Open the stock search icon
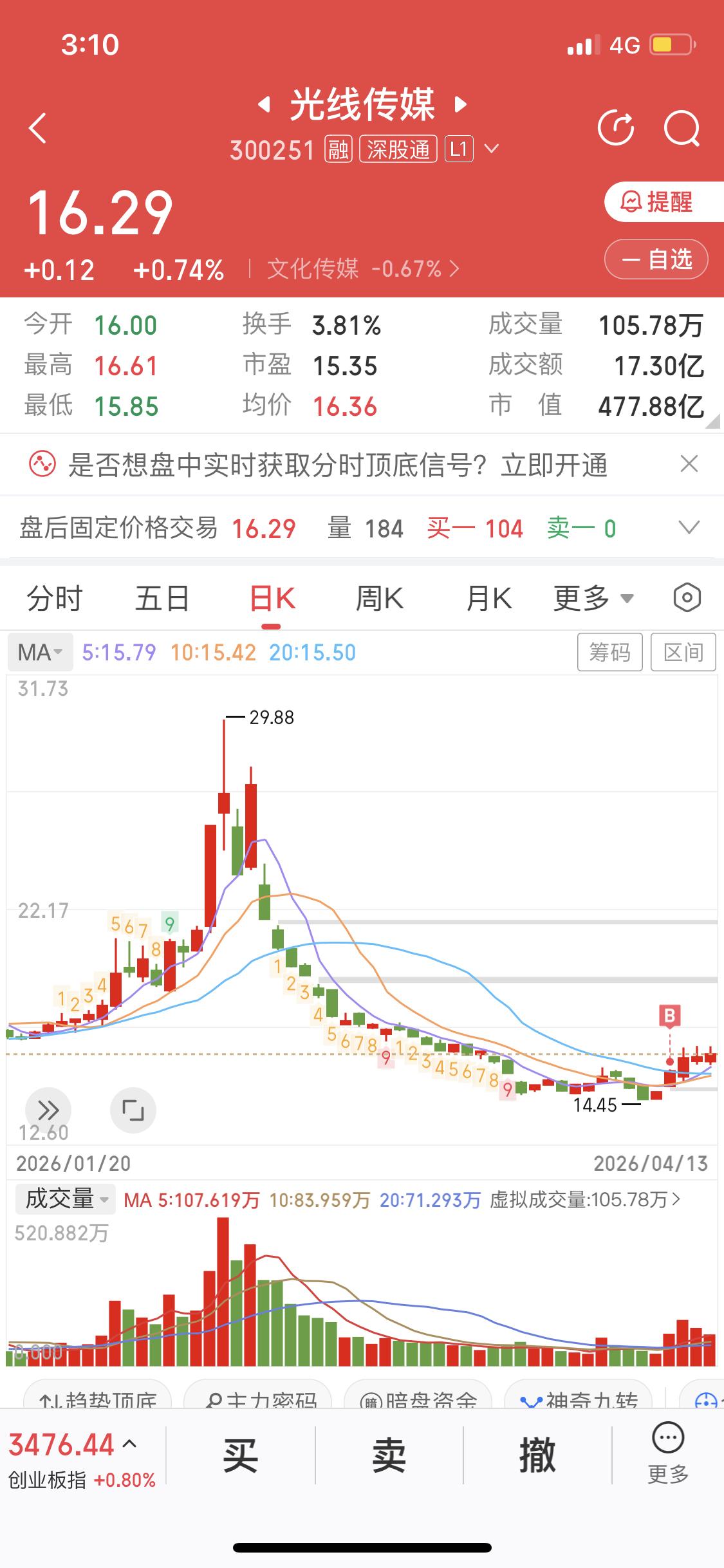 pos(682,127)
